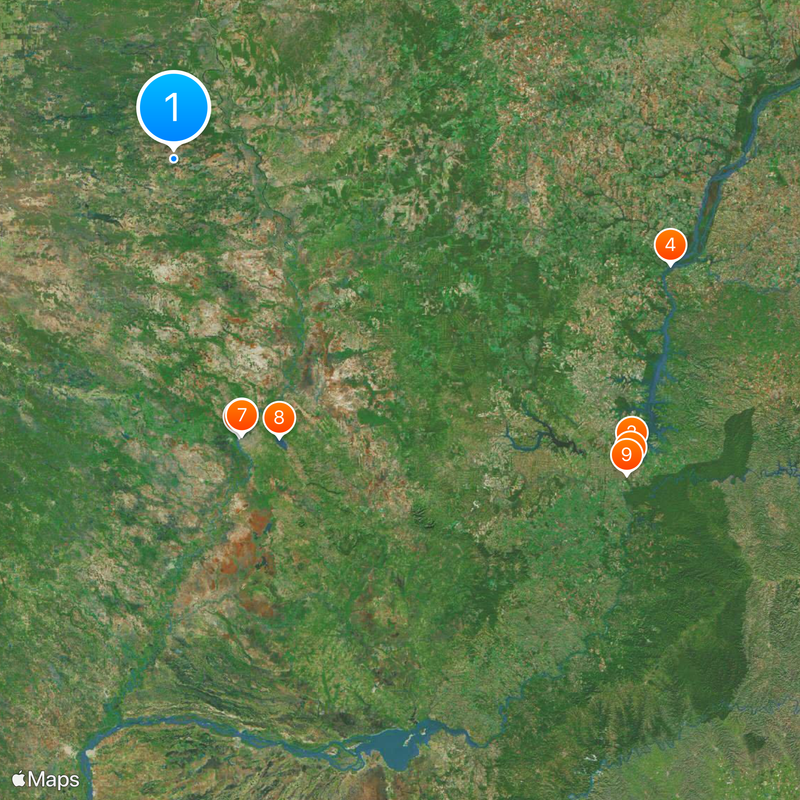Select the blue map pin numbered 1
Screen dimensions: 800x800
click(173, 107)
